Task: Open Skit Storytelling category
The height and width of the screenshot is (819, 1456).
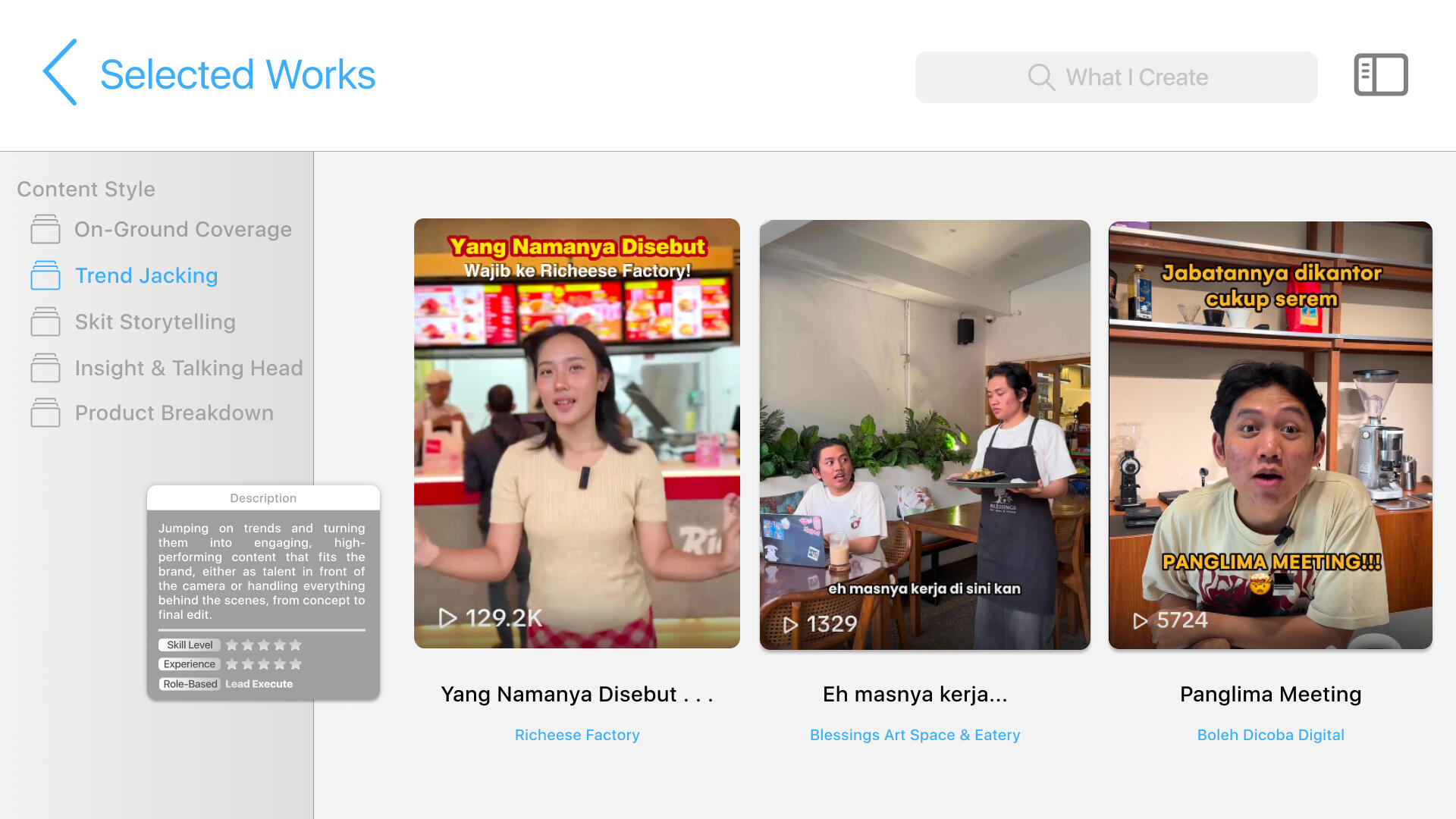Action: [133, 322]
